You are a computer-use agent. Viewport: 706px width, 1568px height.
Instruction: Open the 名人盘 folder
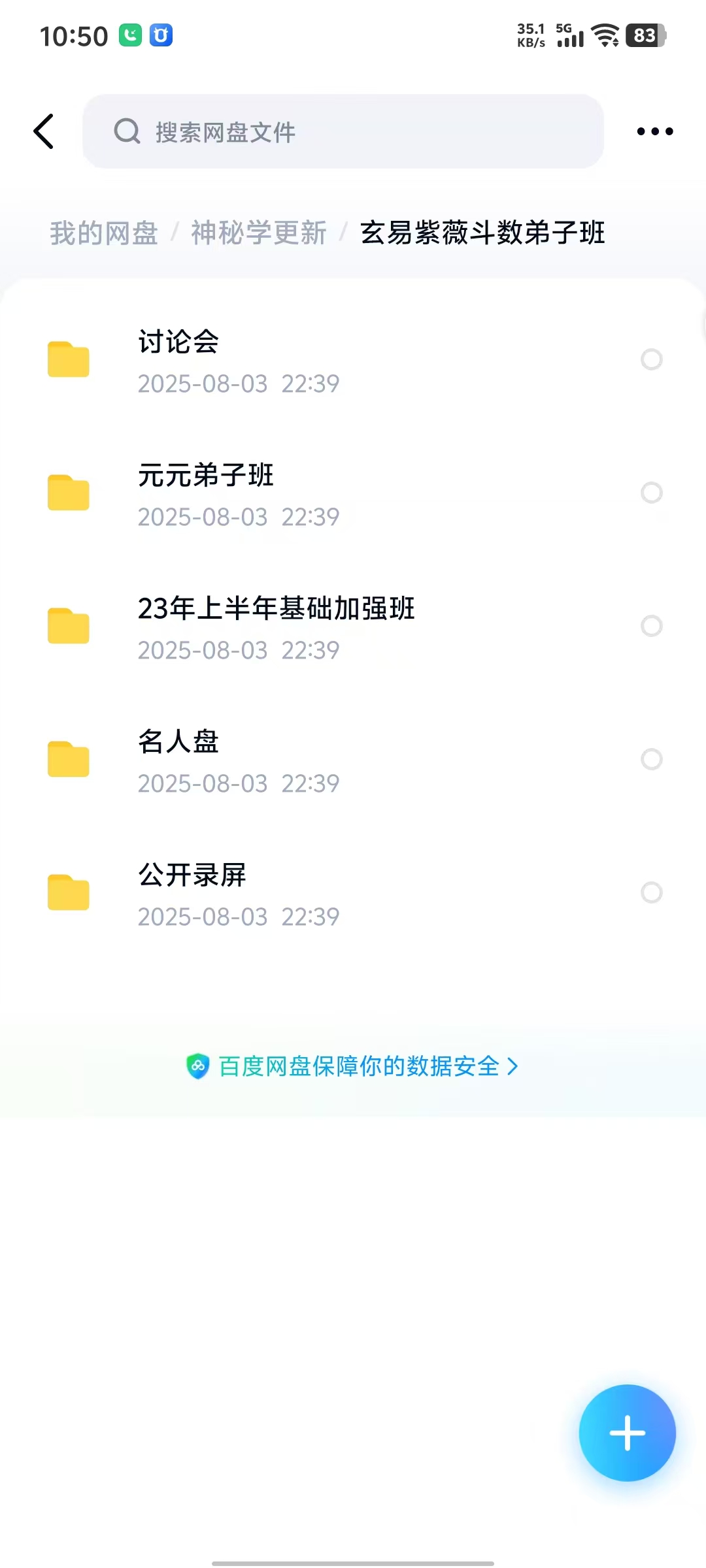coord(178,742)
